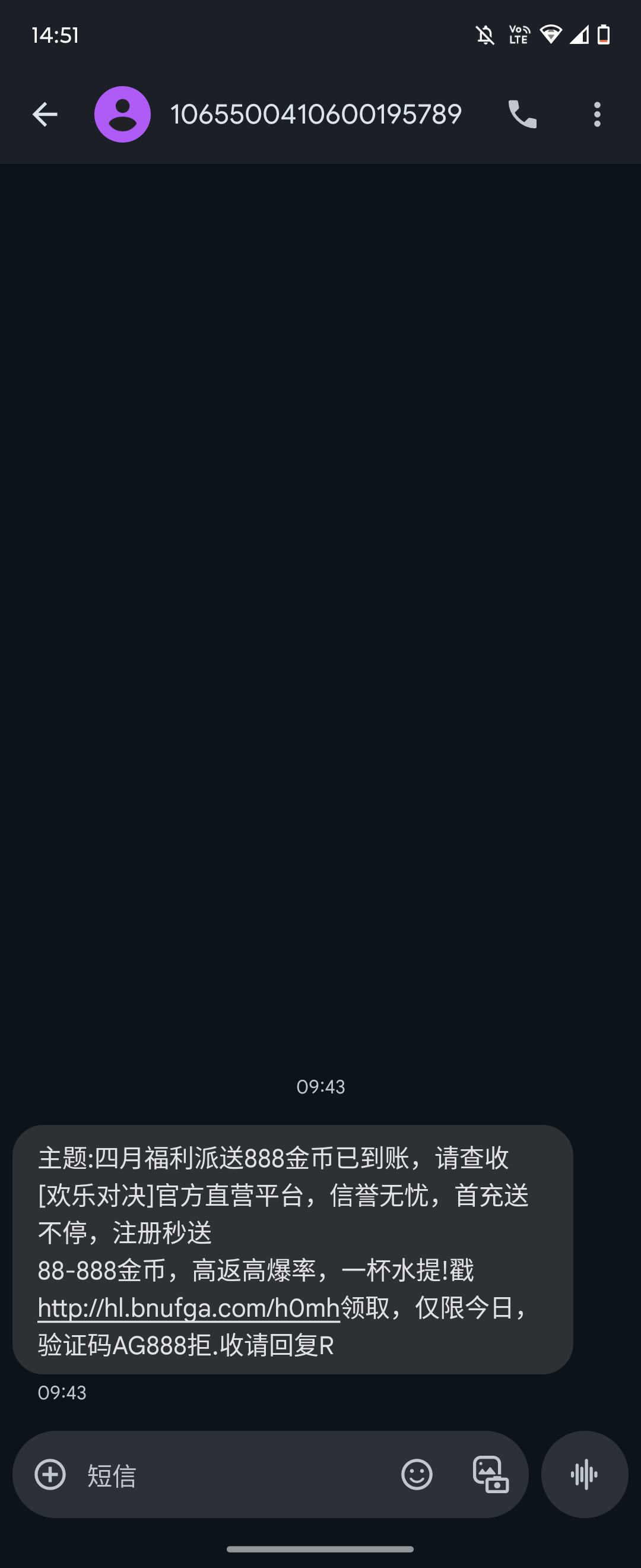Open the gallery and camera picker
Screen dimensions: 641x1568
tap(490, 1474)
